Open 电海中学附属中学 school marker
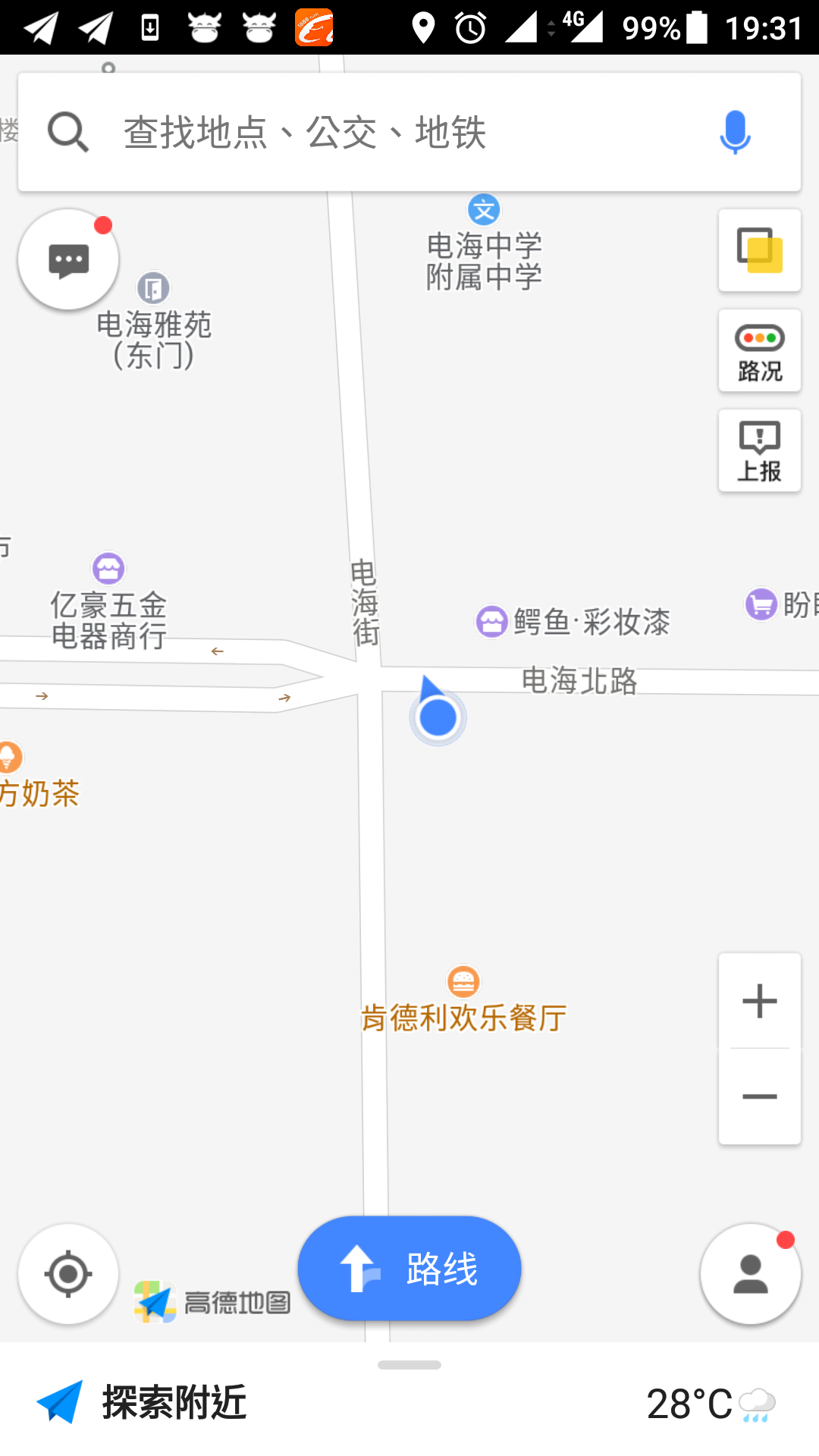 [483, 210]
